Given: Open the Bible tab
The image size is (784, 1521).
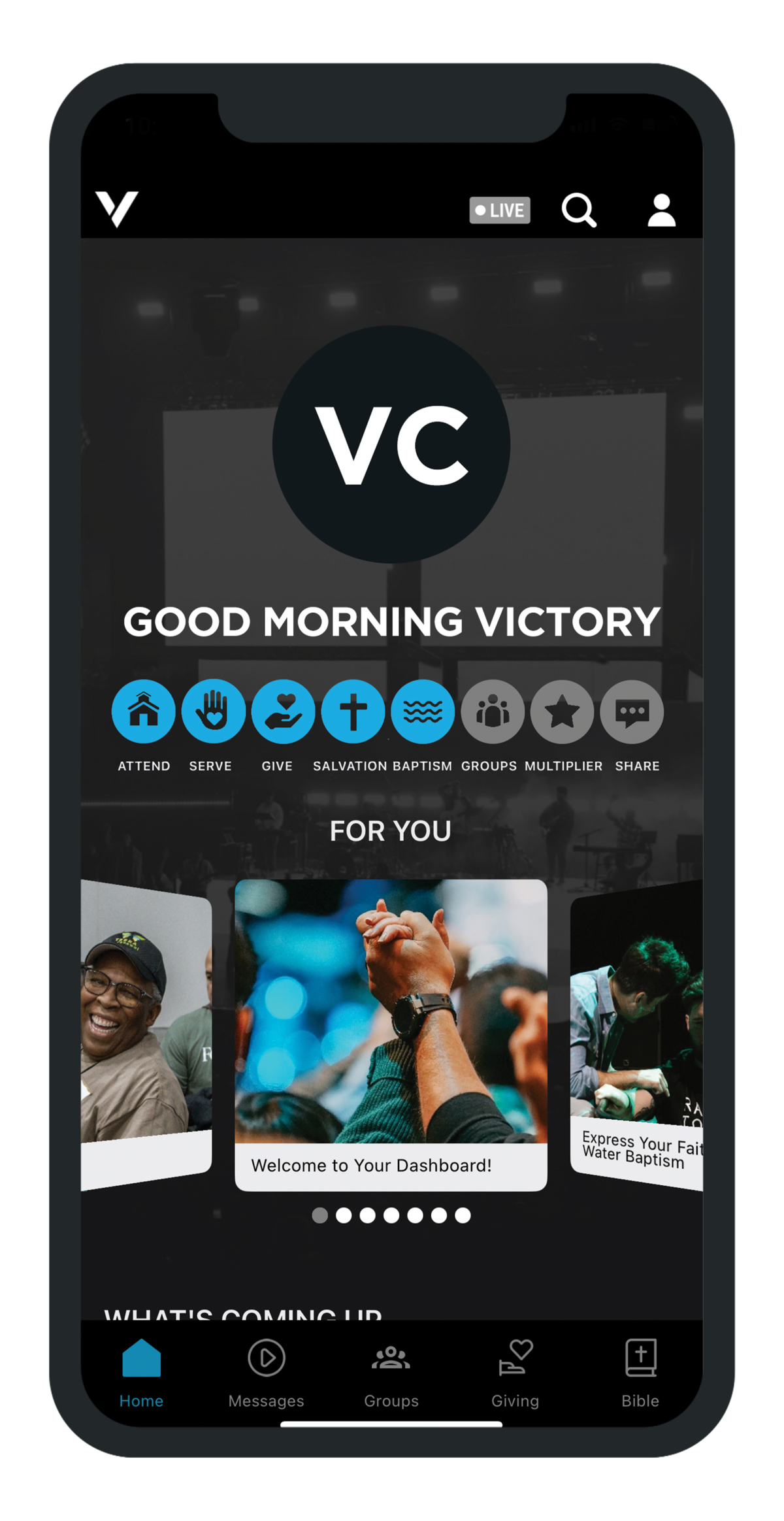Looking at the screenshot, I should [640, 1372].
